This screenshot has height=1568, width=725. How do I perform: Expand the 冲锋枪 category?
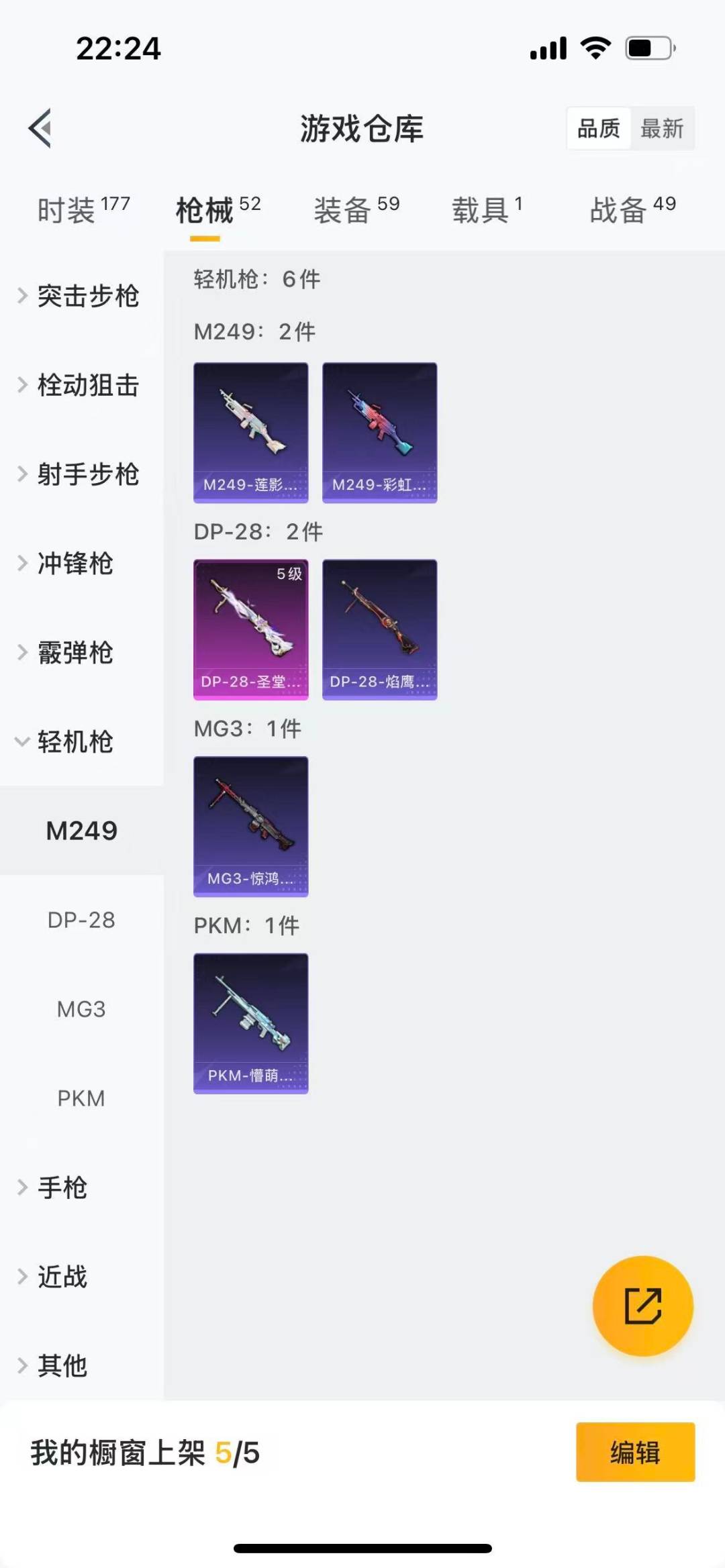(x=74, y=564)
